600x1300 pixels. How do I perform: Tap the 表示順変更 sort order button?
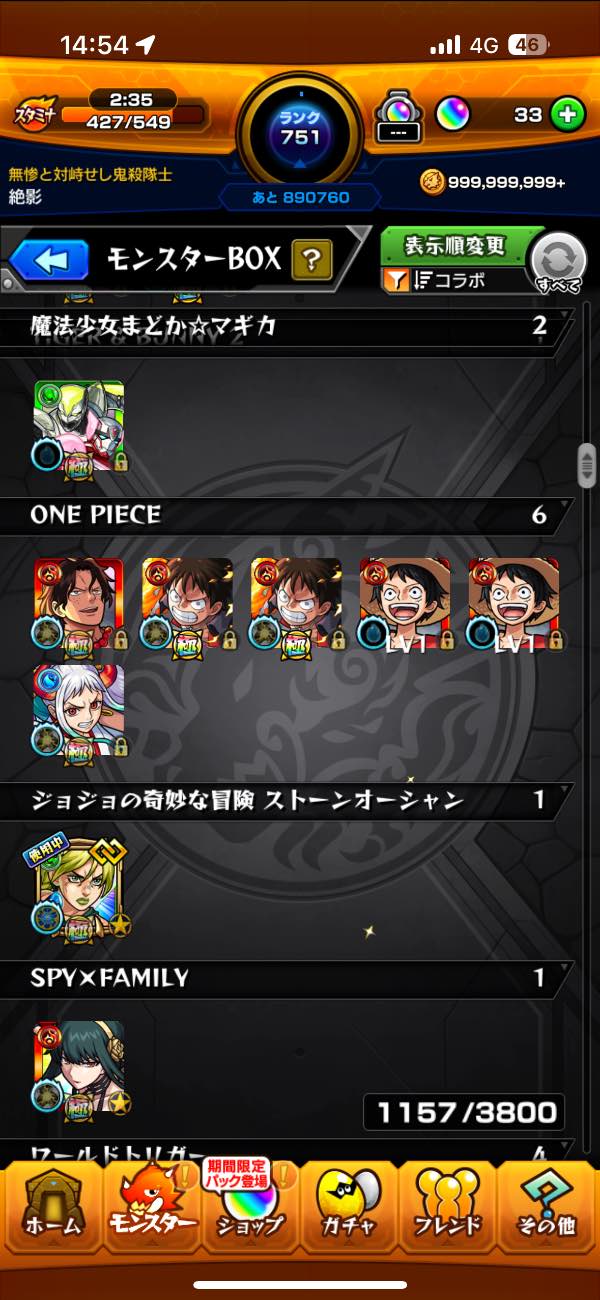[456, 246]
